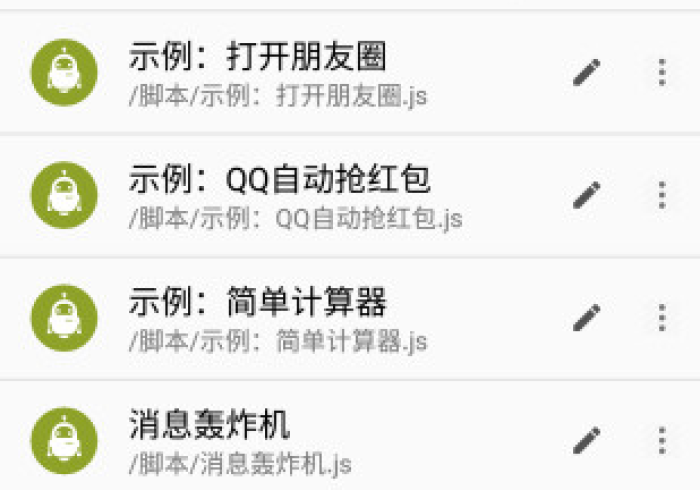The width and height of the screenshot is (700, 490).
Task: Edit the 示例：QQ自动抢红包 script
Action: pos(587,195)
